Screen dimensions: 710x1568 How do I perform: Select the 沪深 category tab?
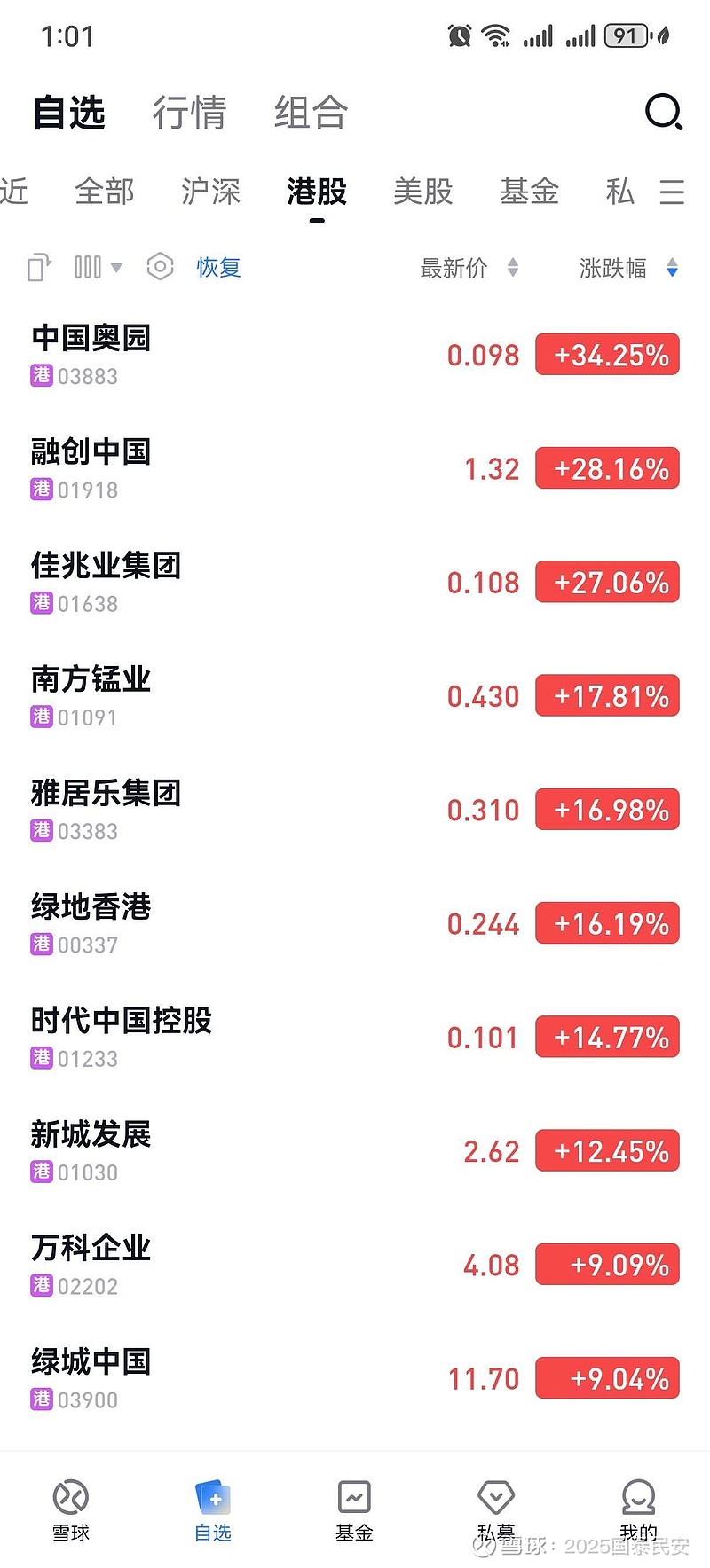click(210, 192)
